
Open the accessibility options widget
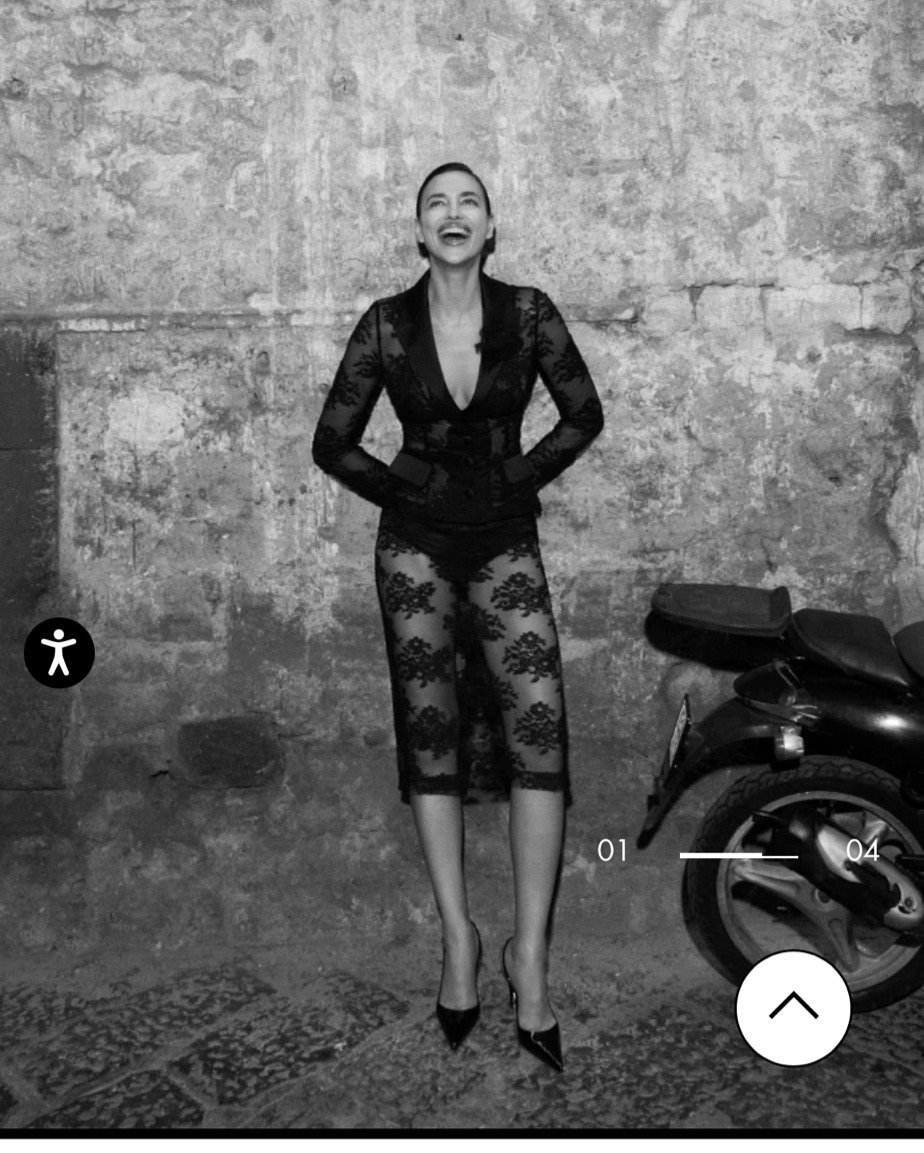pos(59,653)
